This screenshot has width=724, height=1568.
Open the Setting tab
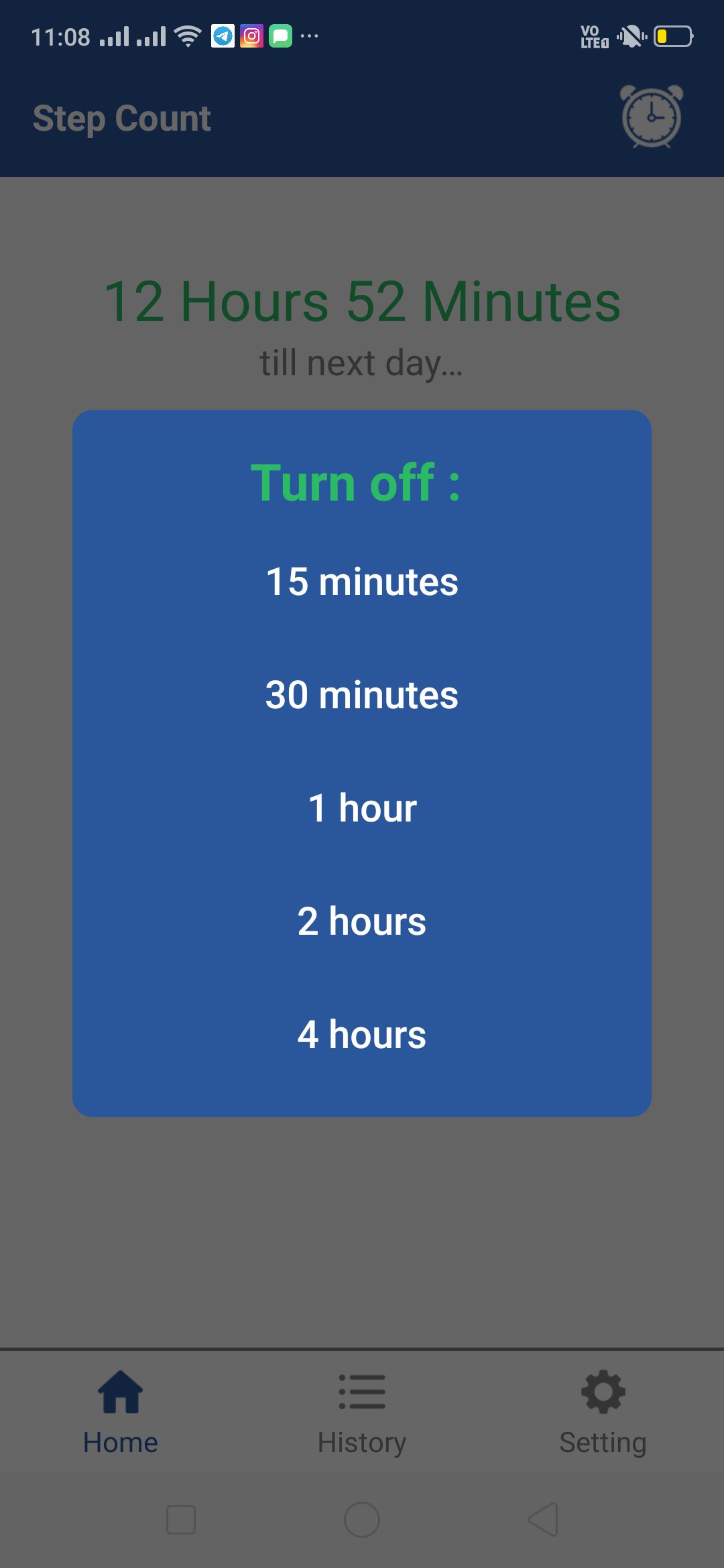pos(603,1412)
